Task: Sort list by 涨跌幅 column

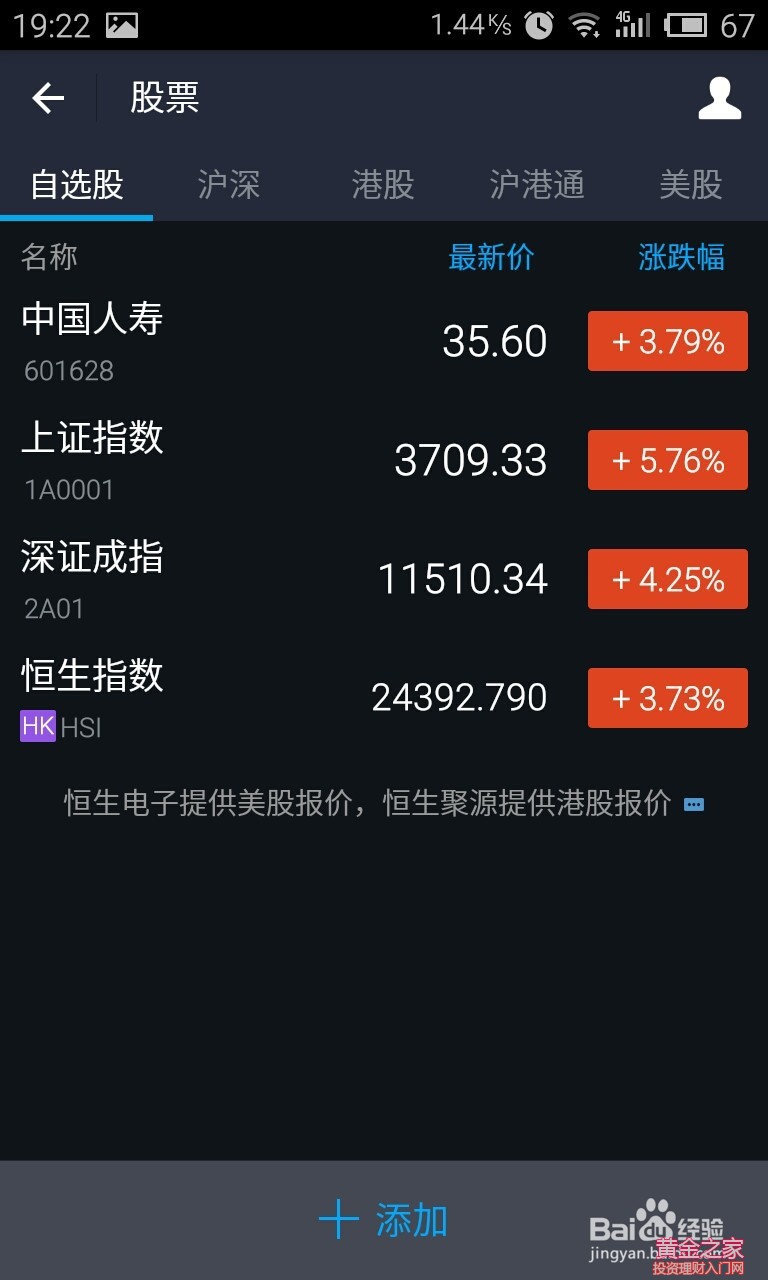Action: (x=681, y=258)
